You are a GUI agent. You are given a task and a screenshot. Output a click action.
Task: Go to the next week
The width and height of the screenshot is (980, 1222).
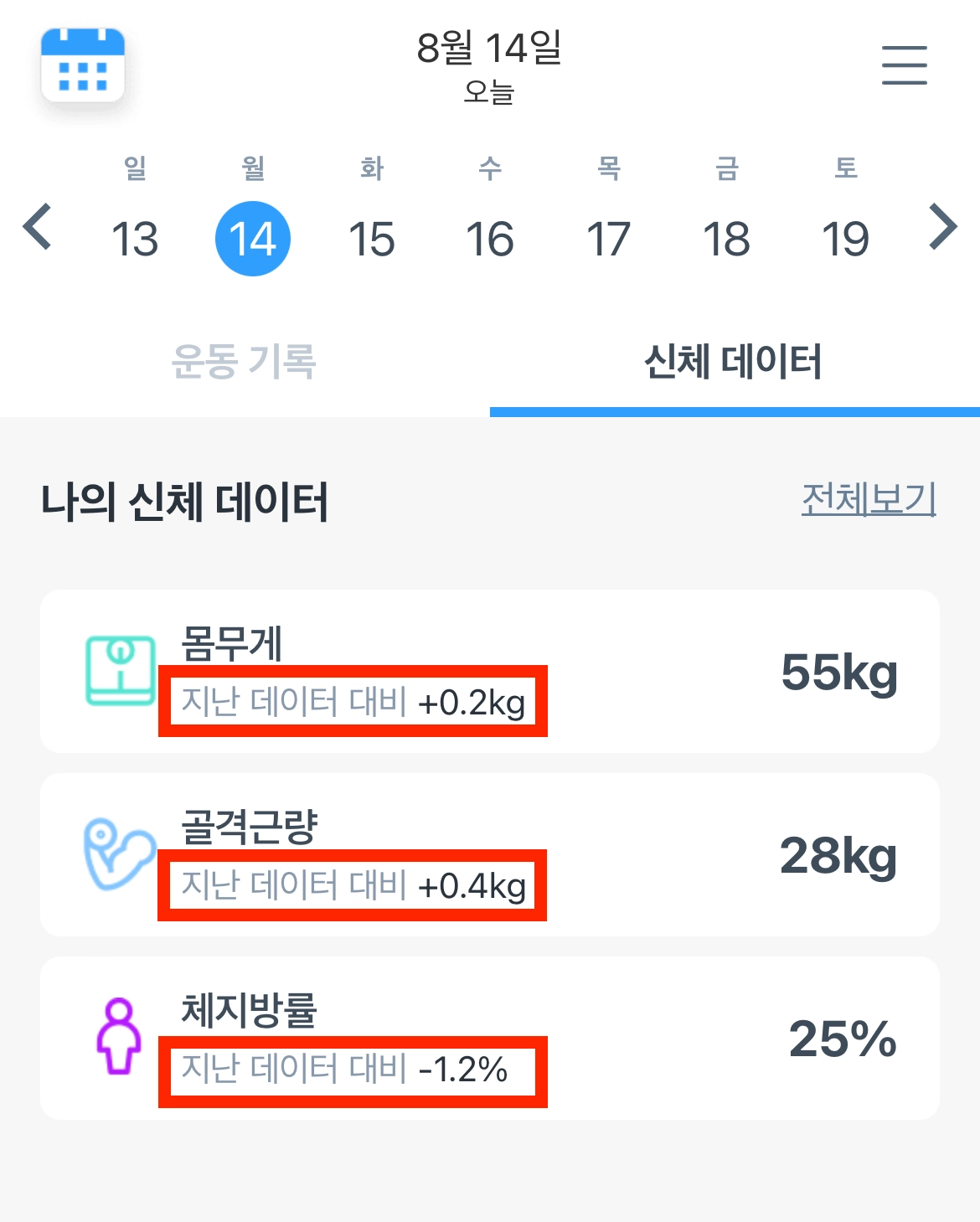[x=942, y=227]
